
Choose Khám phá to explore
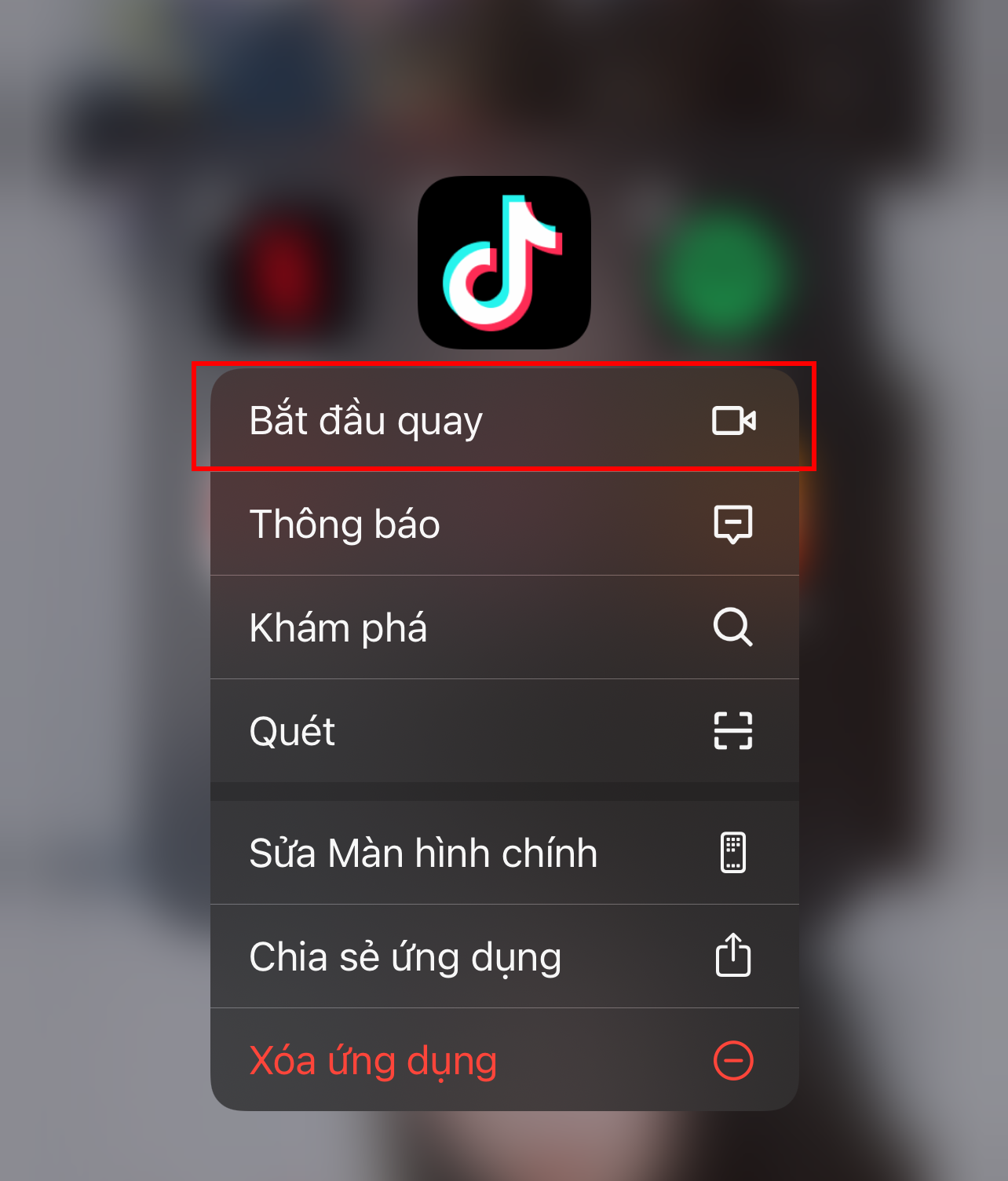504,627
